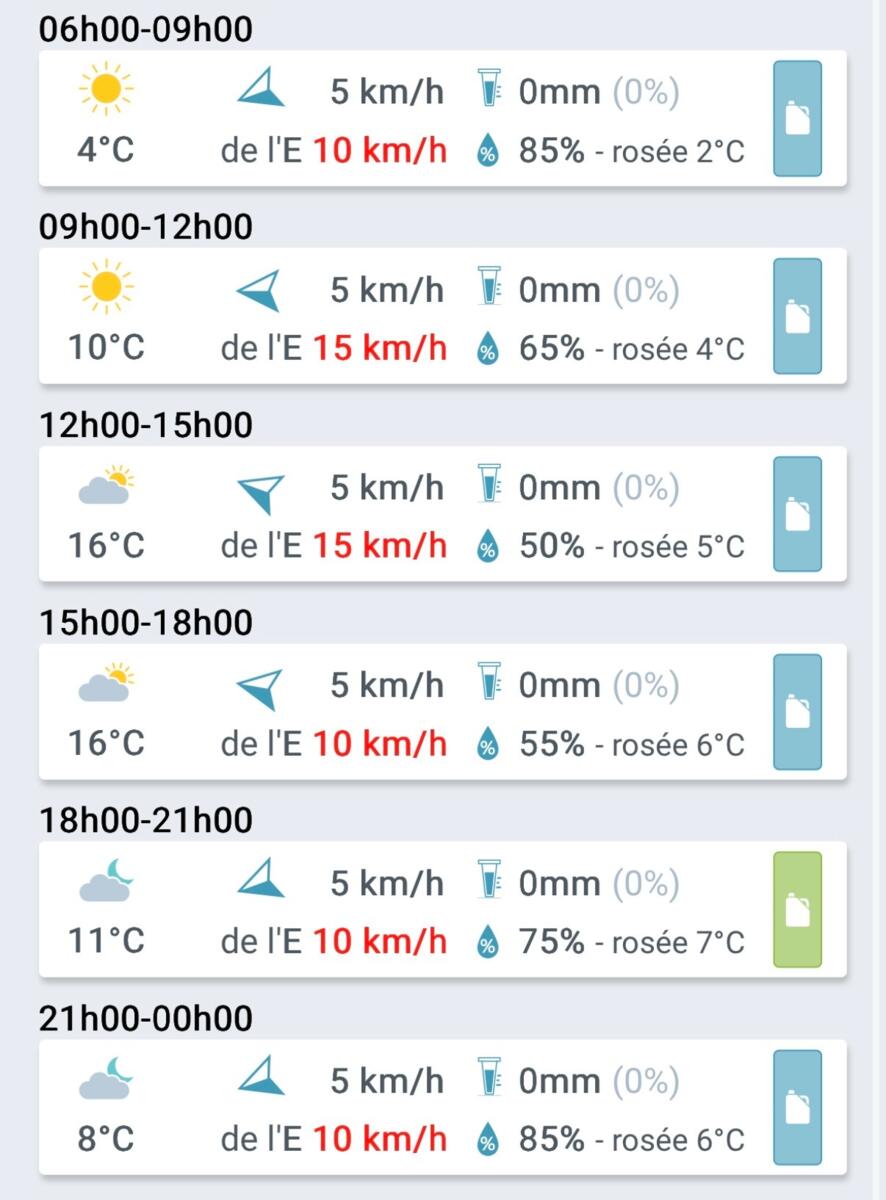The image size is (886, 1200).
Task: Open the 18h00-21h00 forecast card at 11°C
Action: pos(400,910)
